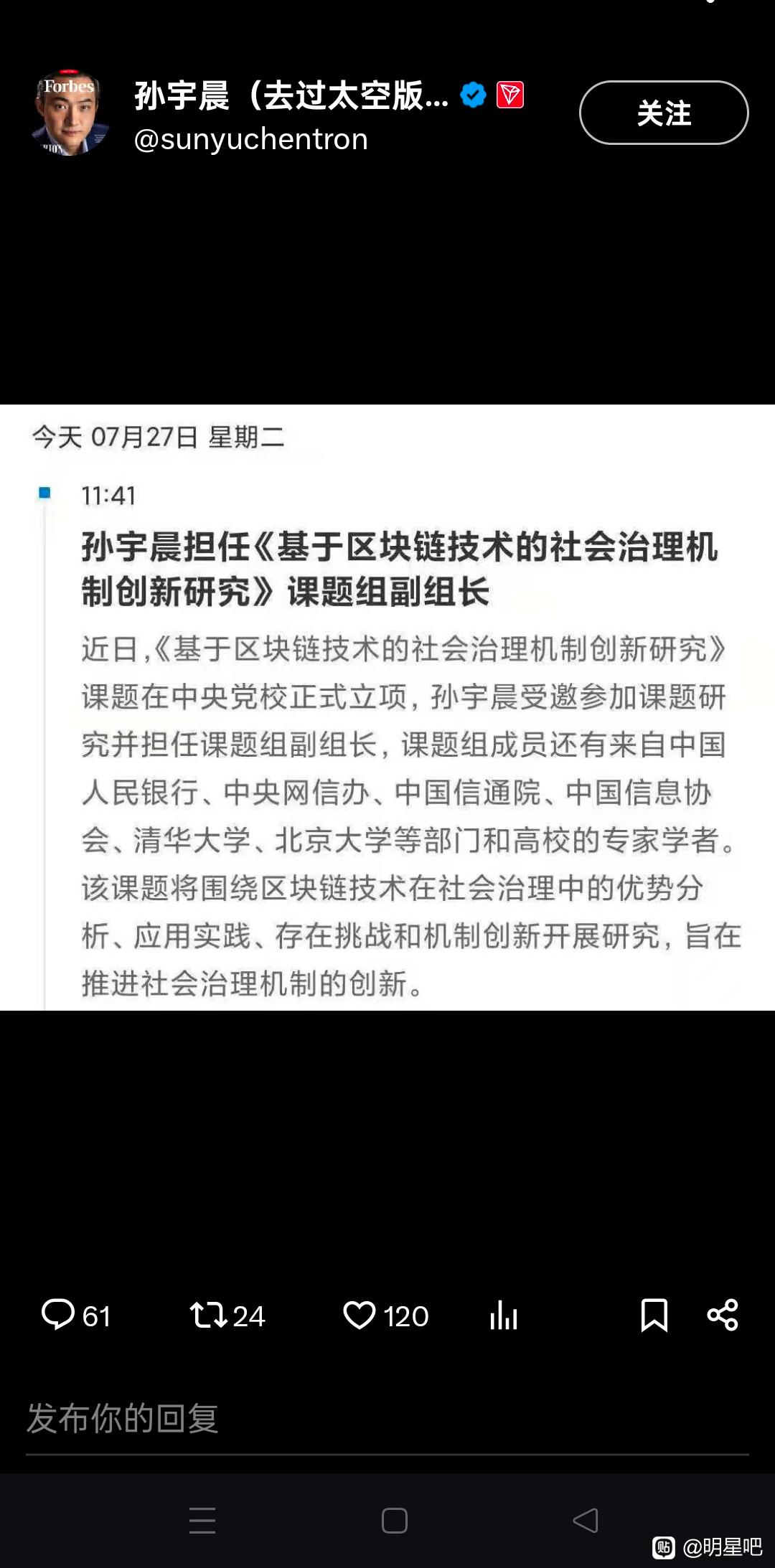Follow 孙宇晨 with the 关注 button
The image size is (775, 1568).
click(664, 113)
